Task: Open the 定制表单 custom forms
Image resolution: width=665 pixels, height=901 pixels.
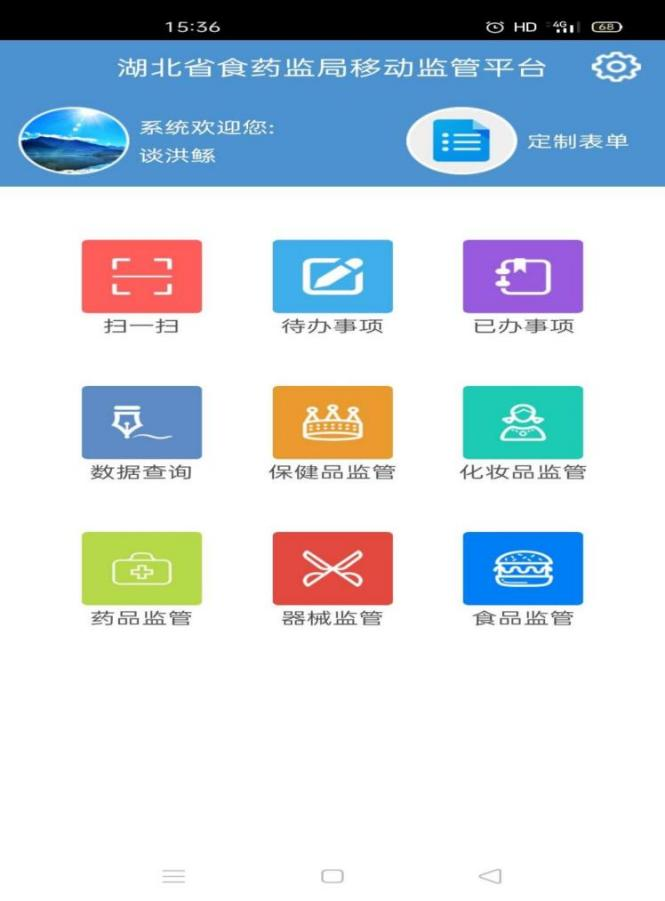Action: (460, 141)
